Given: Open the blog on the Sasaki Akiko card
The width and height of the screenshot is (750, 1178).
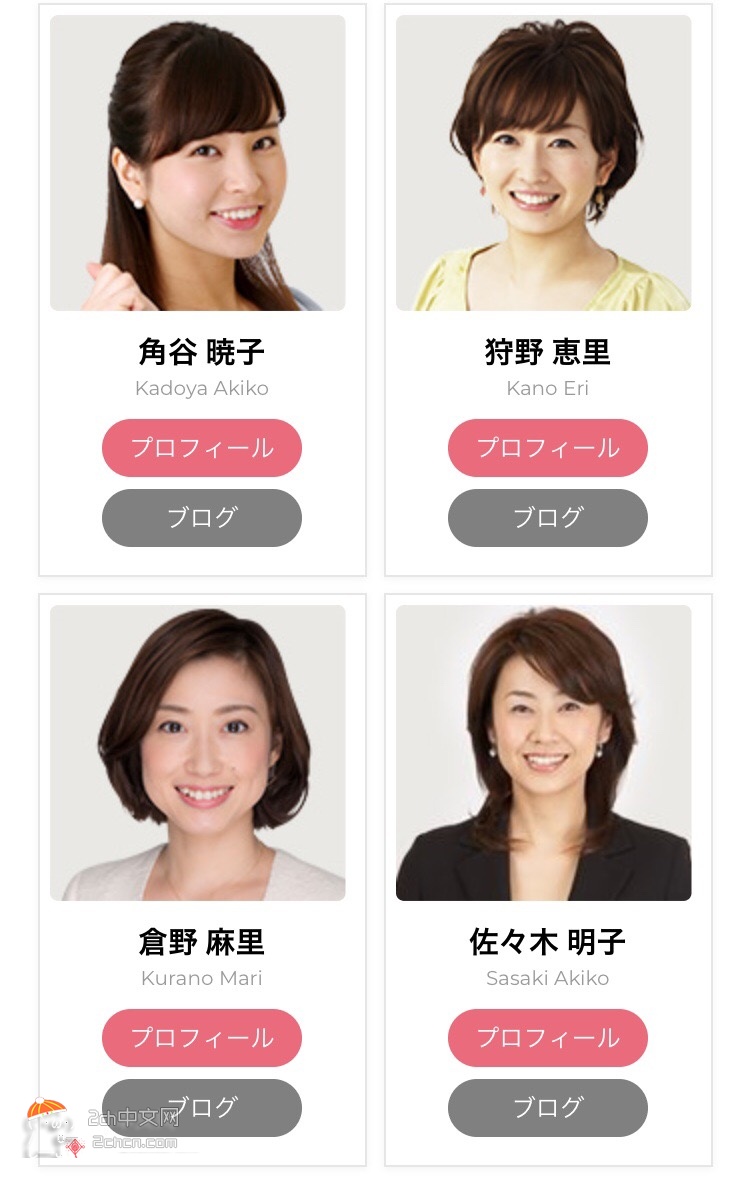Looking at the screenshot, I should (x=547, y=1108).
